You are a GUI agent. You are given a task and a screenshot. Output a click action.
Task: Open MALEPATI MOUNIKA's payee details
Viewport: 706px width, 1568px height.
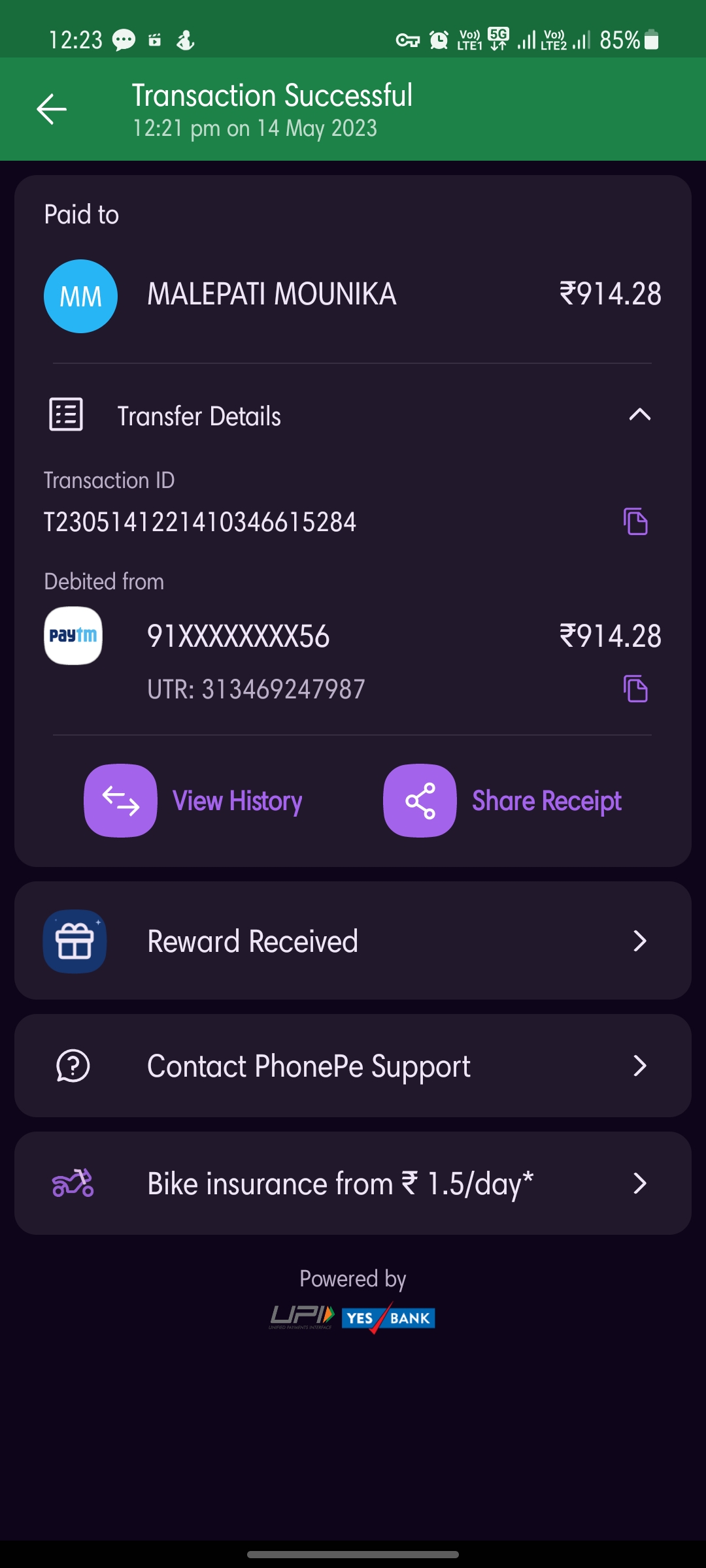click(271, 295)
